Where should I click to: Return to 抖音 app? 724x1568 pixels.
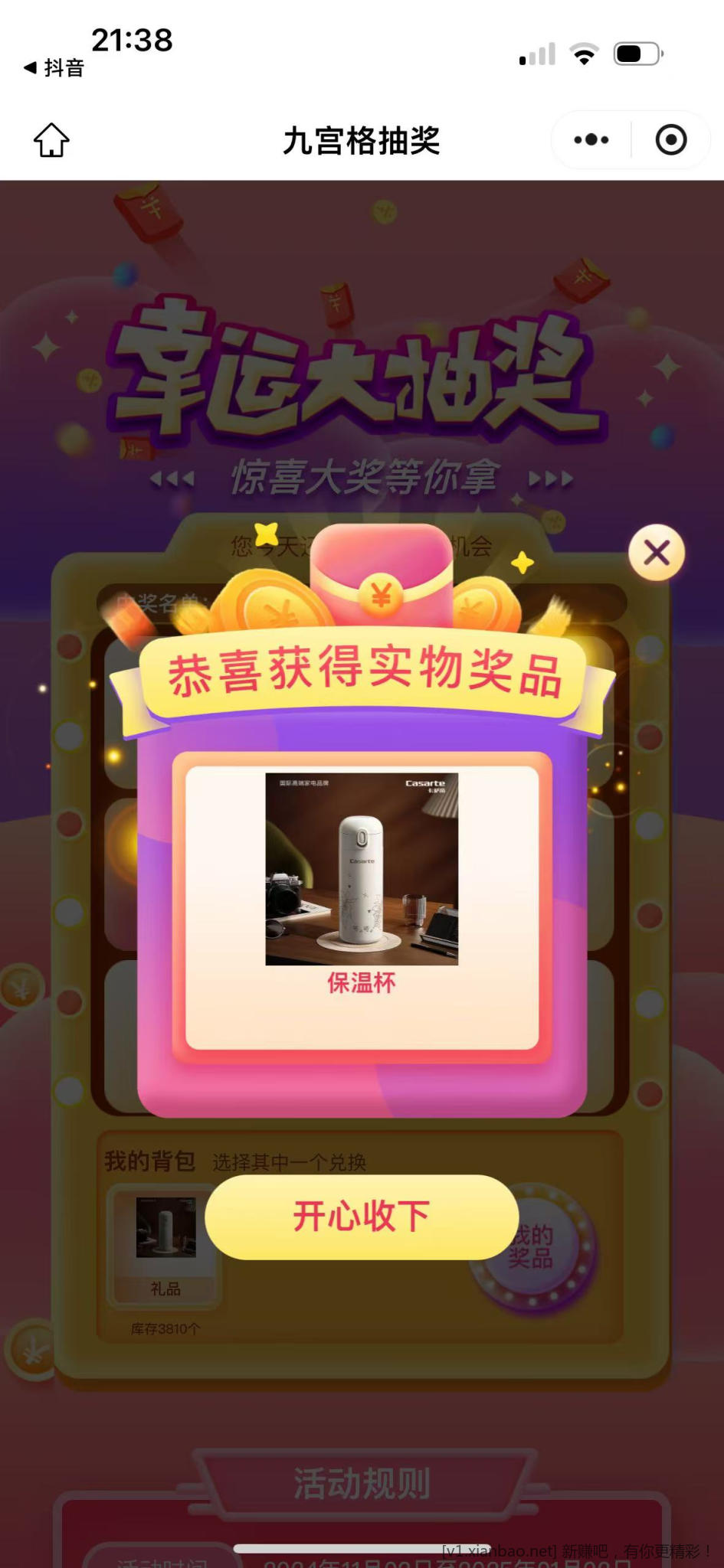click(54, 68)
